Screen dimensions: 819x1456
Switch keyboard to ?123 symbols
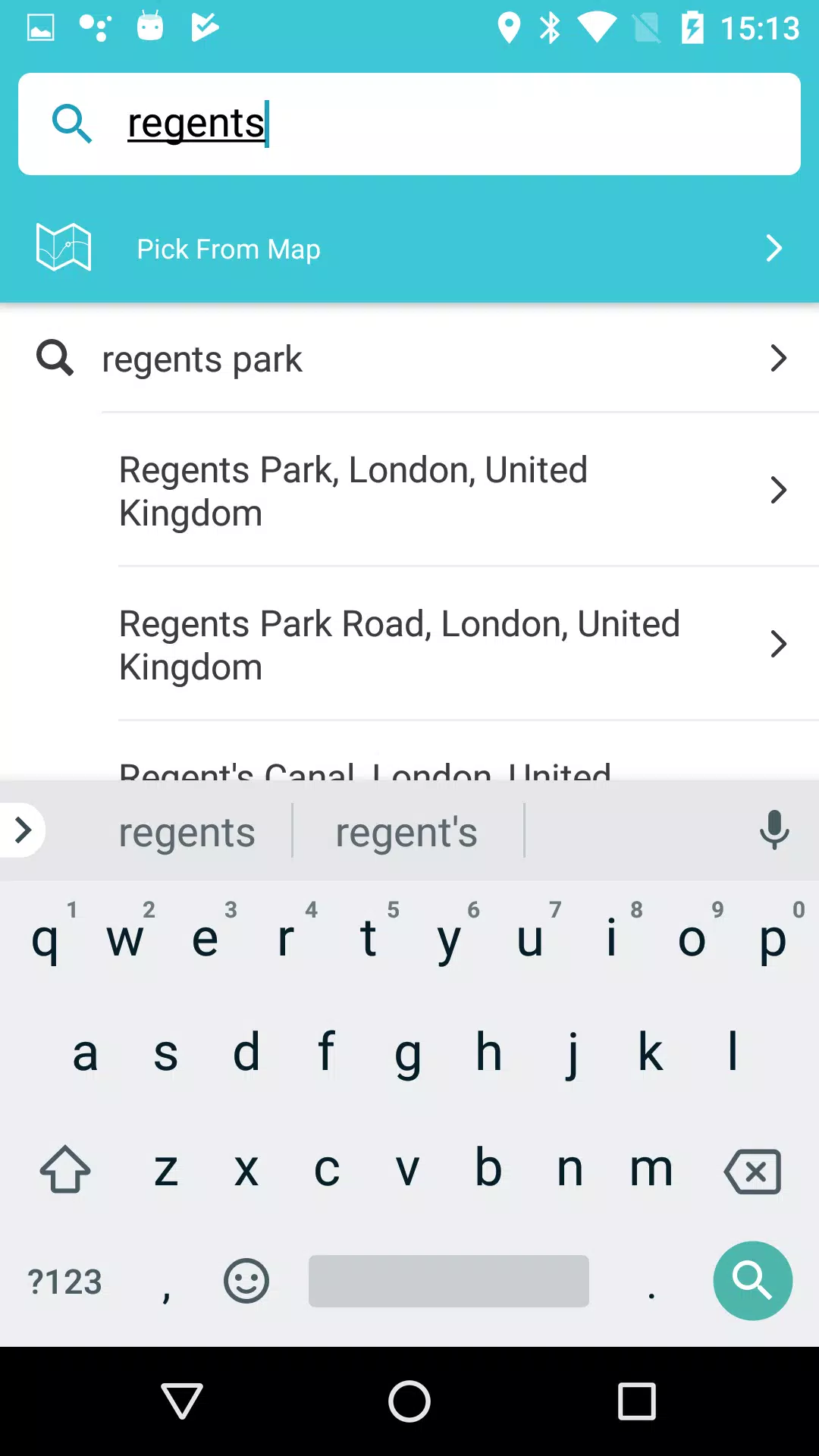point(64,1281)
